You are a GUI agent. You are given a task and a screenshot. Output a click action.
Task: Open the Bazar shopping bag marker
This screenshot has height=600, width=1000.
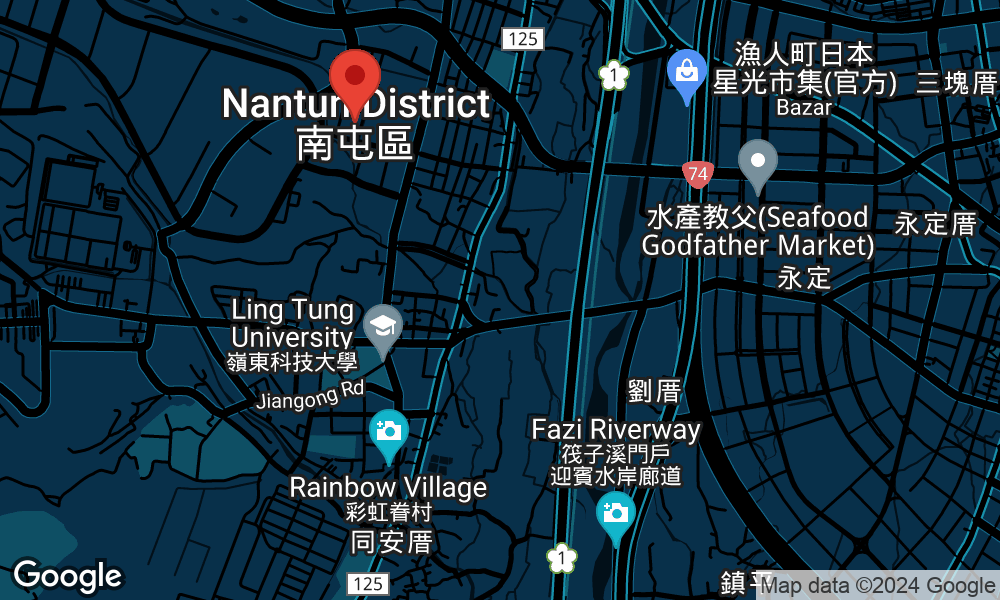coord(687,72)
